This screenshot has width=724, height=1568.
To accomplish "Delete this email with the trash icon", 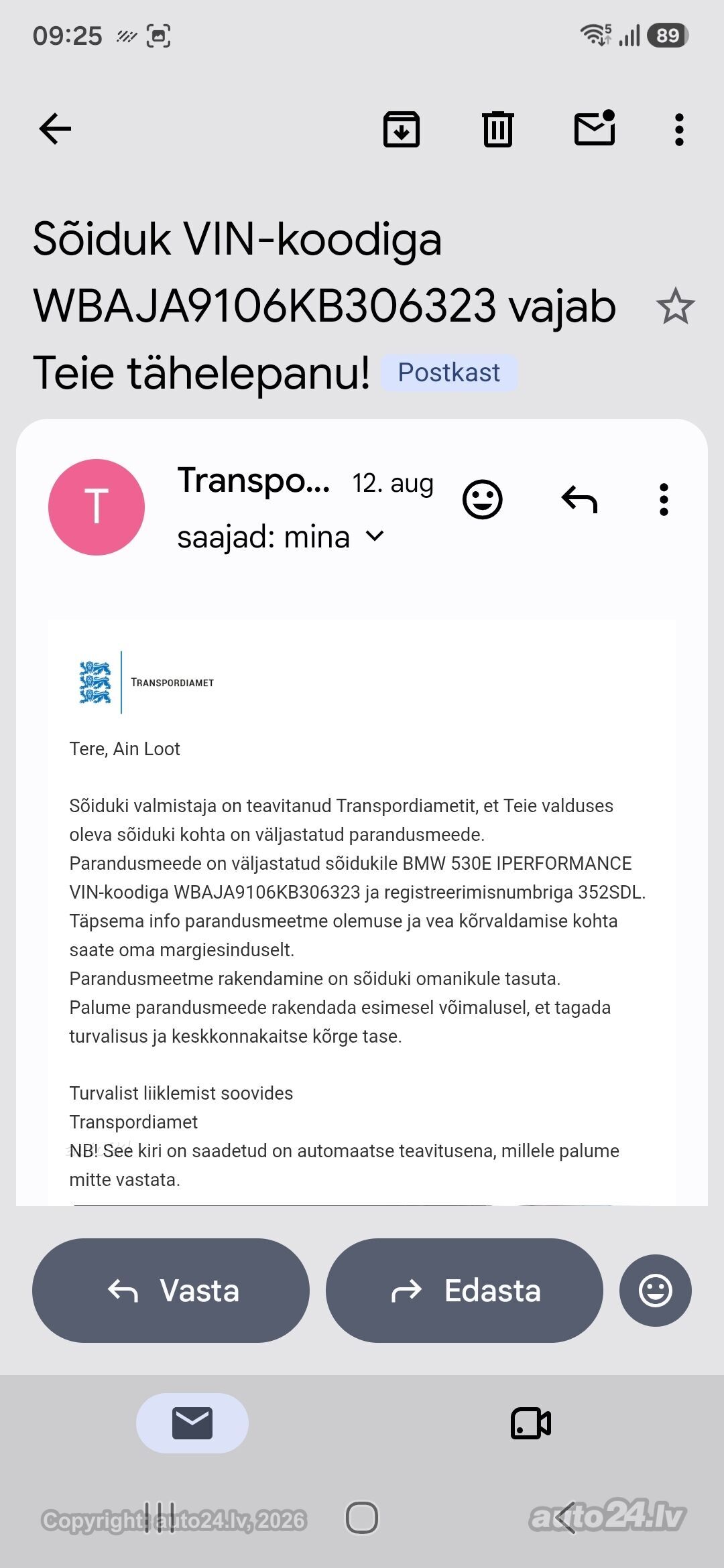I will click(498, 129).
